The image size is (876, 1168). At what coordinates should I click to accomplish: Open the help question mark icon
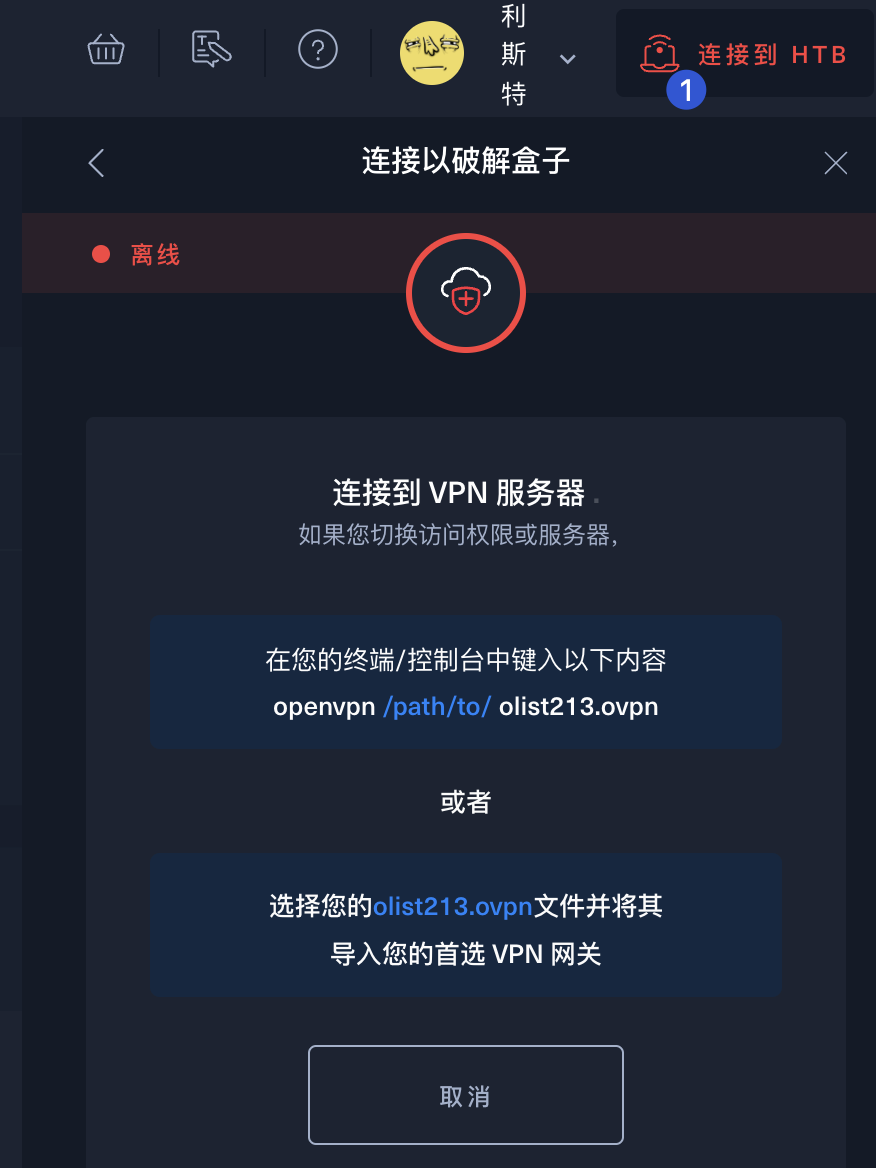[318, 49]
